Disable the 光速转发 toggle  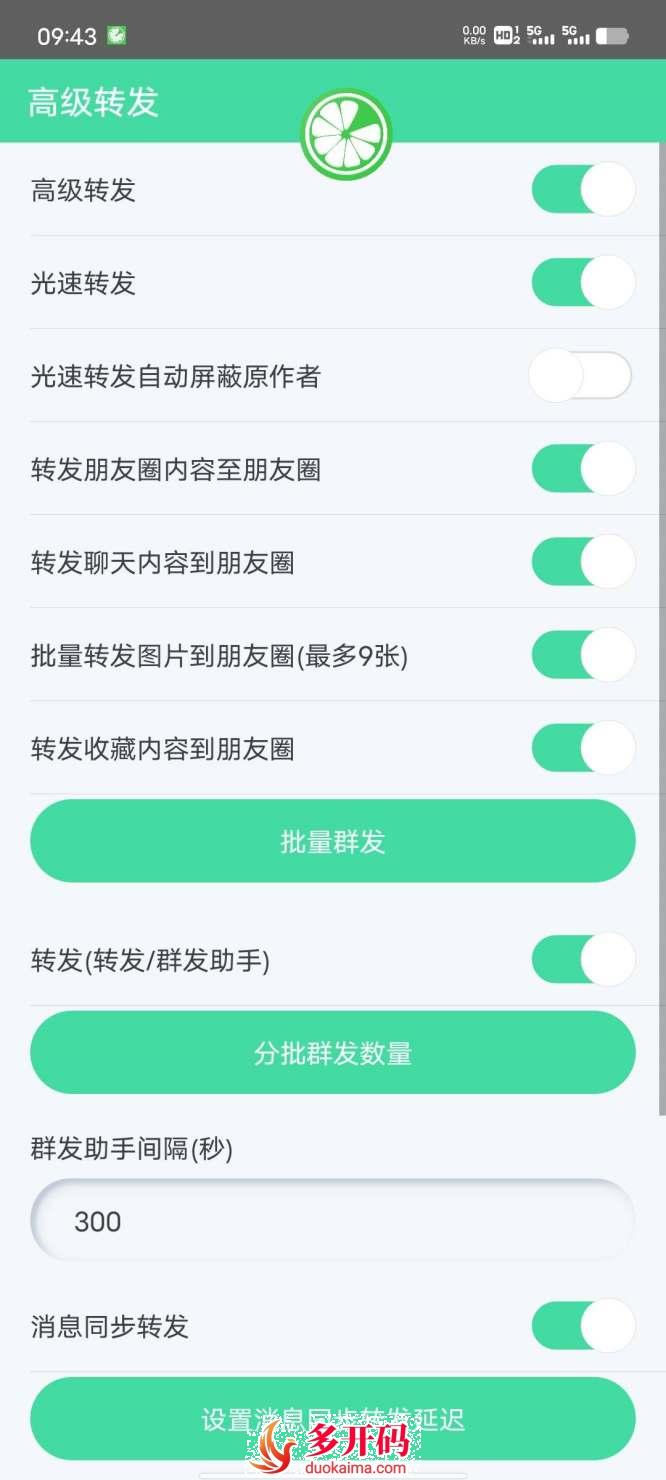coord(582,283)
